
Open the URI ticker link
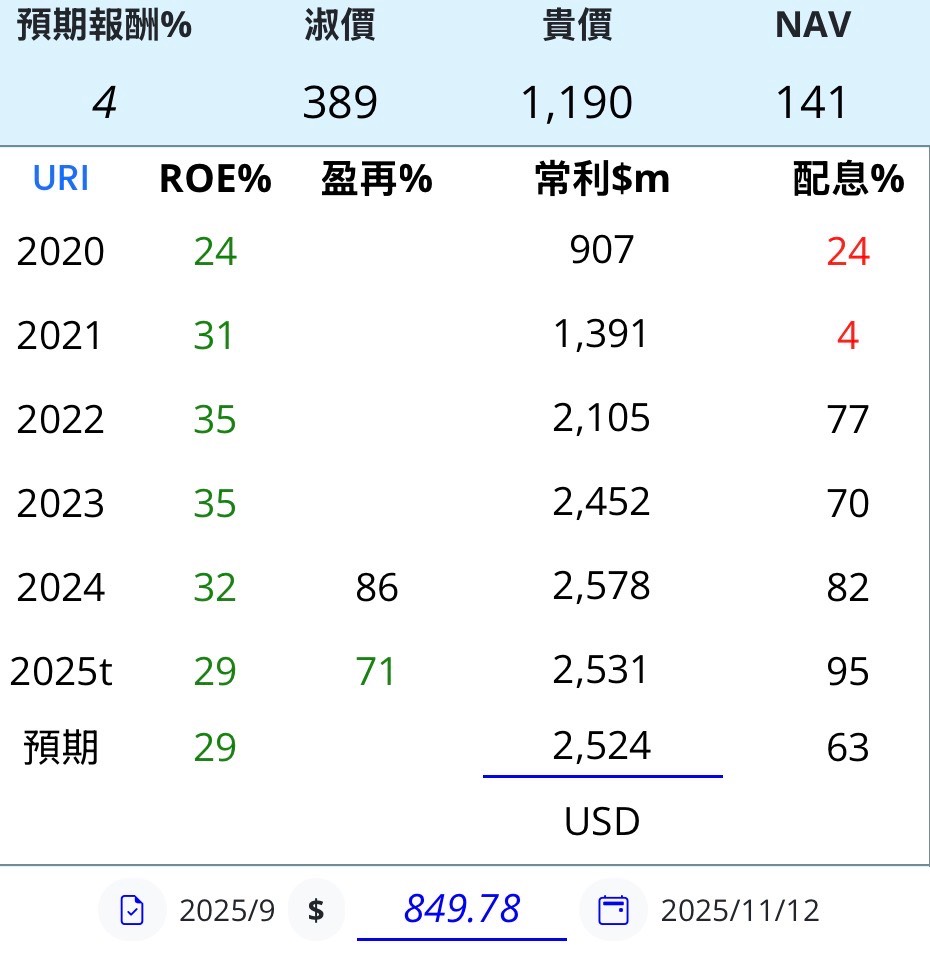tap(61, 179)
